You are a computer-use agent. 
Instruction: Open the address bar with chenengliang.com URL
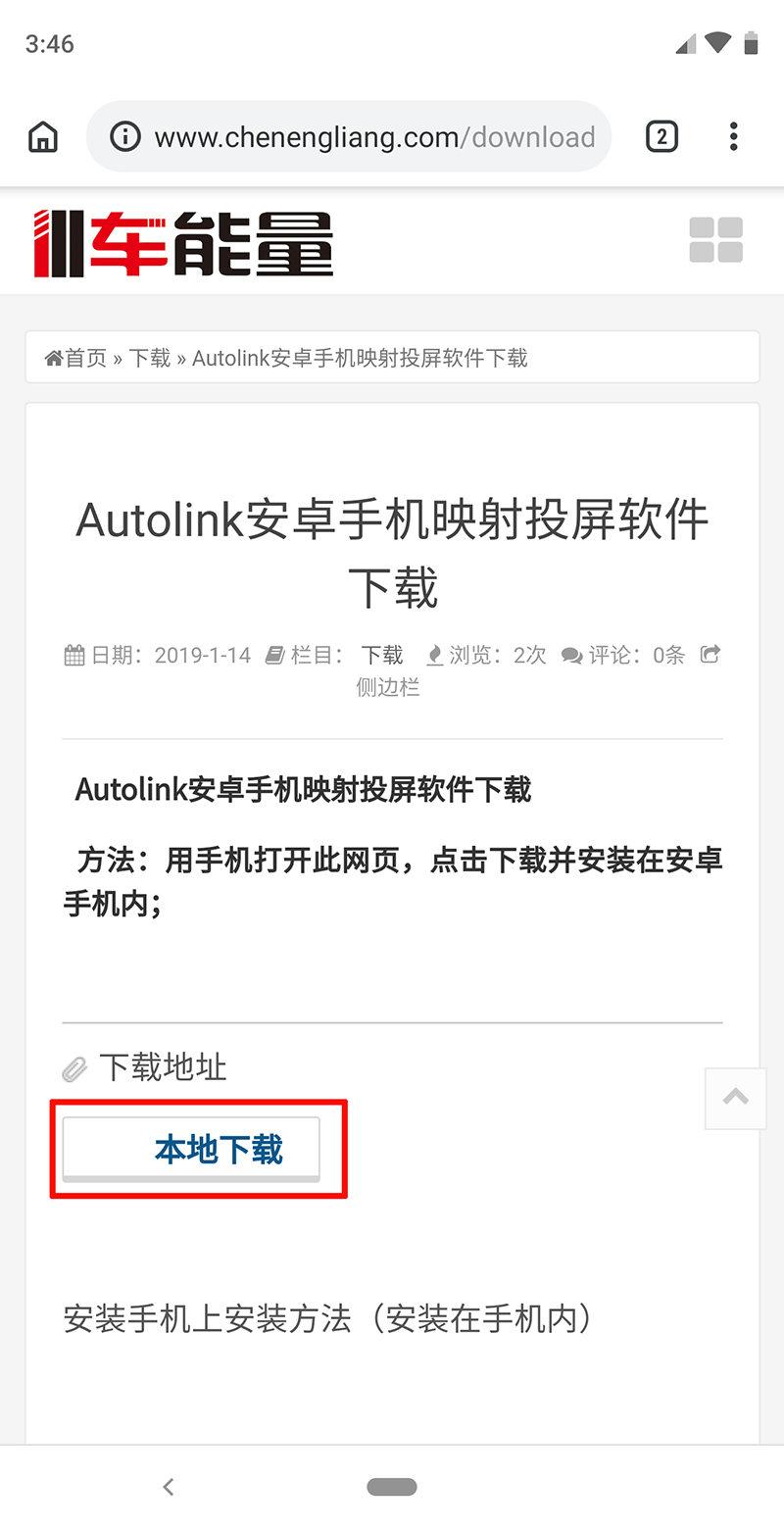[349, 136]
